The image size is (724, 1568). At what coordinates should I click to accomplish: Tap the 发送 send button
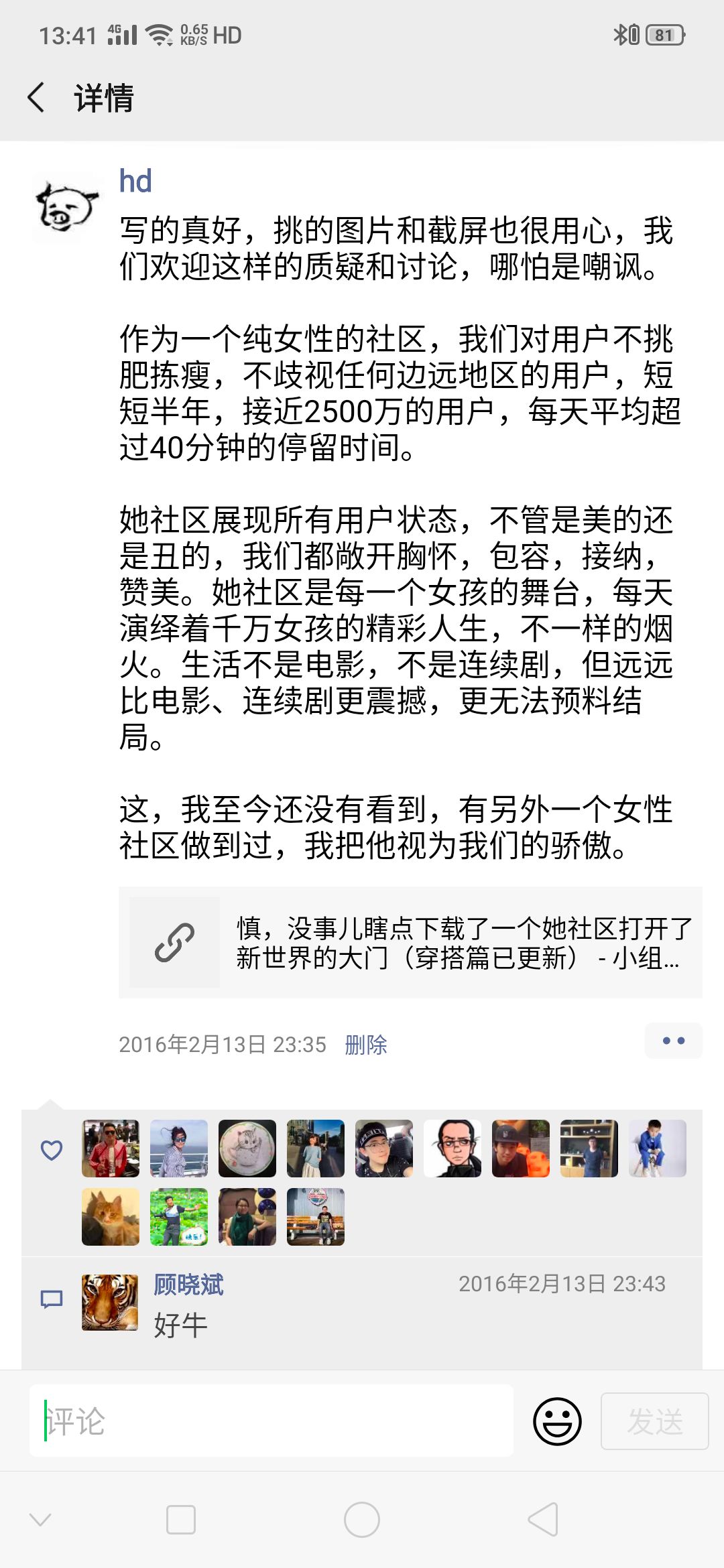click(654, 1421)
